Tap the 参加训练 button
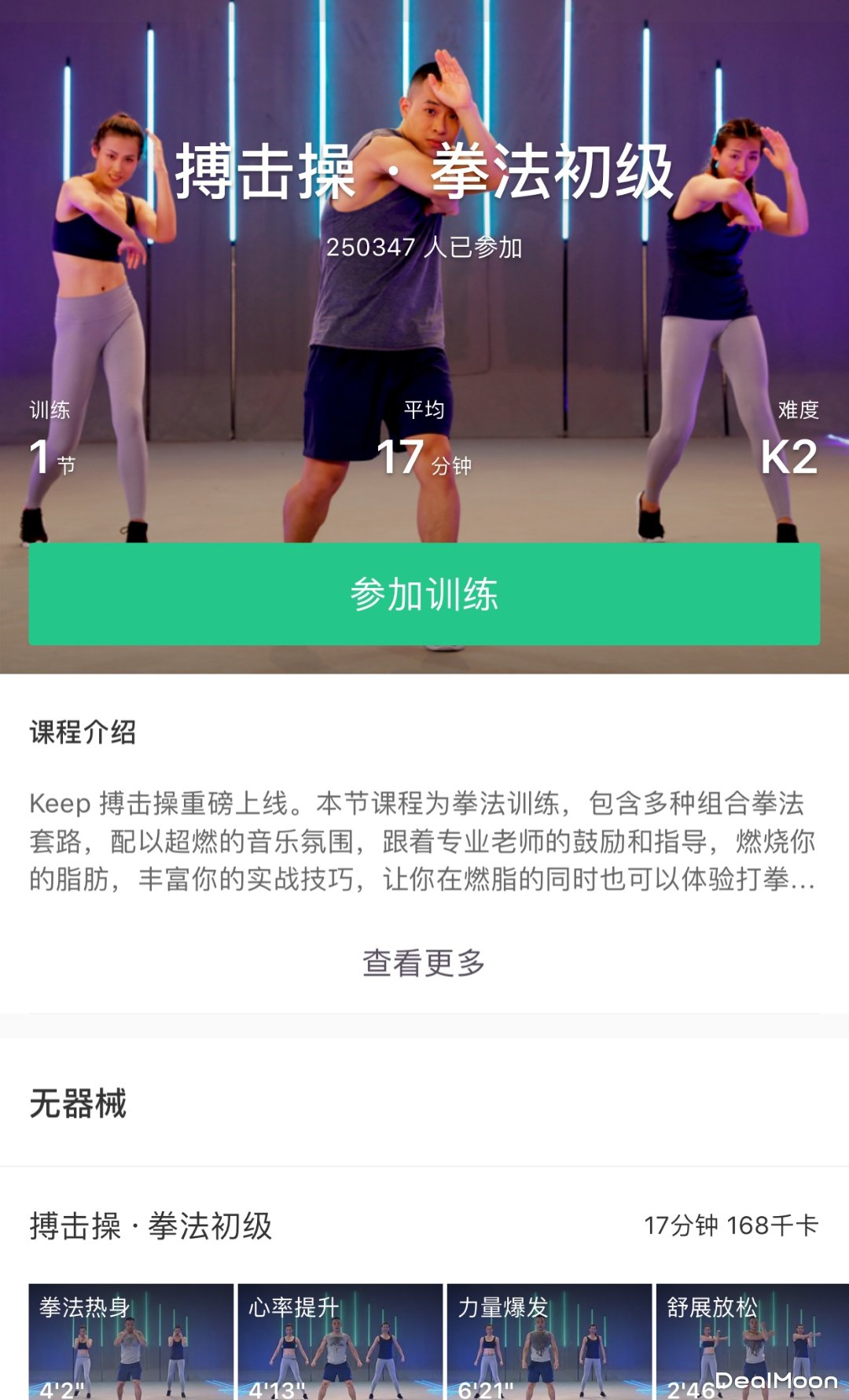 point(424,594)
